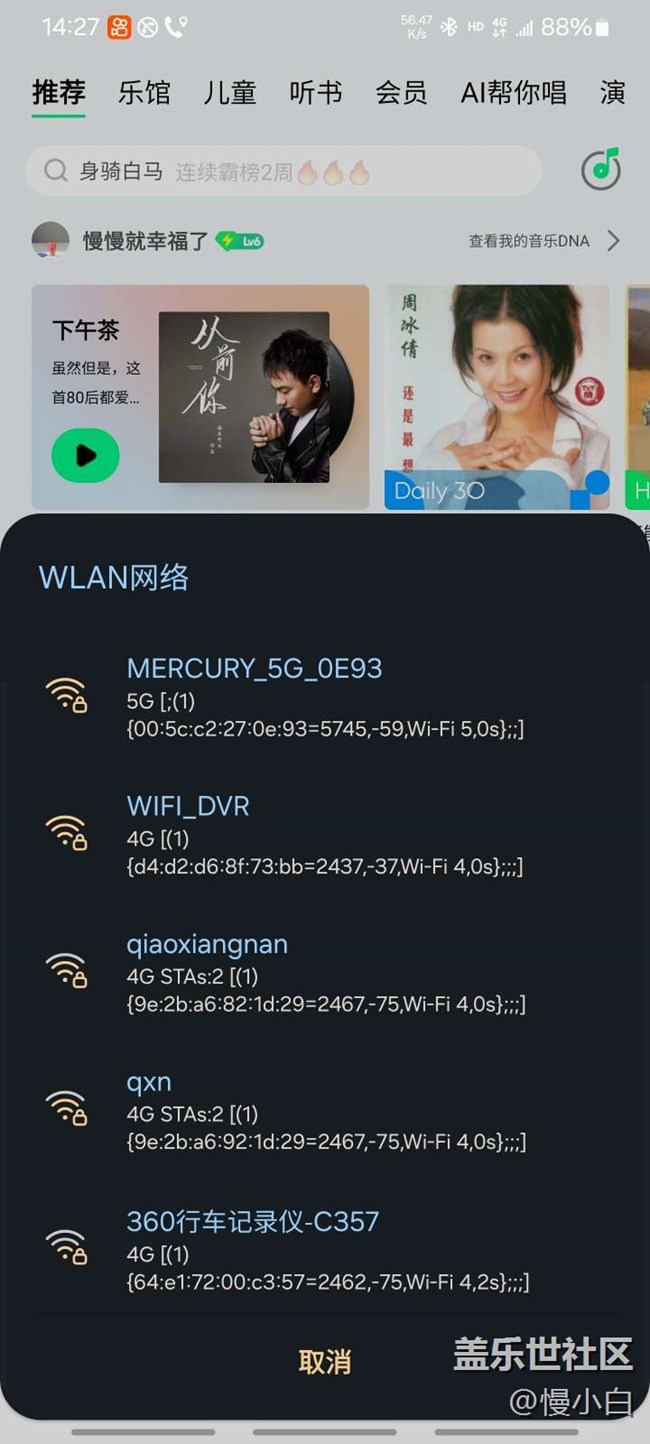Switch to the 会员 tab
650x1444 pixels.
point(402,93)
